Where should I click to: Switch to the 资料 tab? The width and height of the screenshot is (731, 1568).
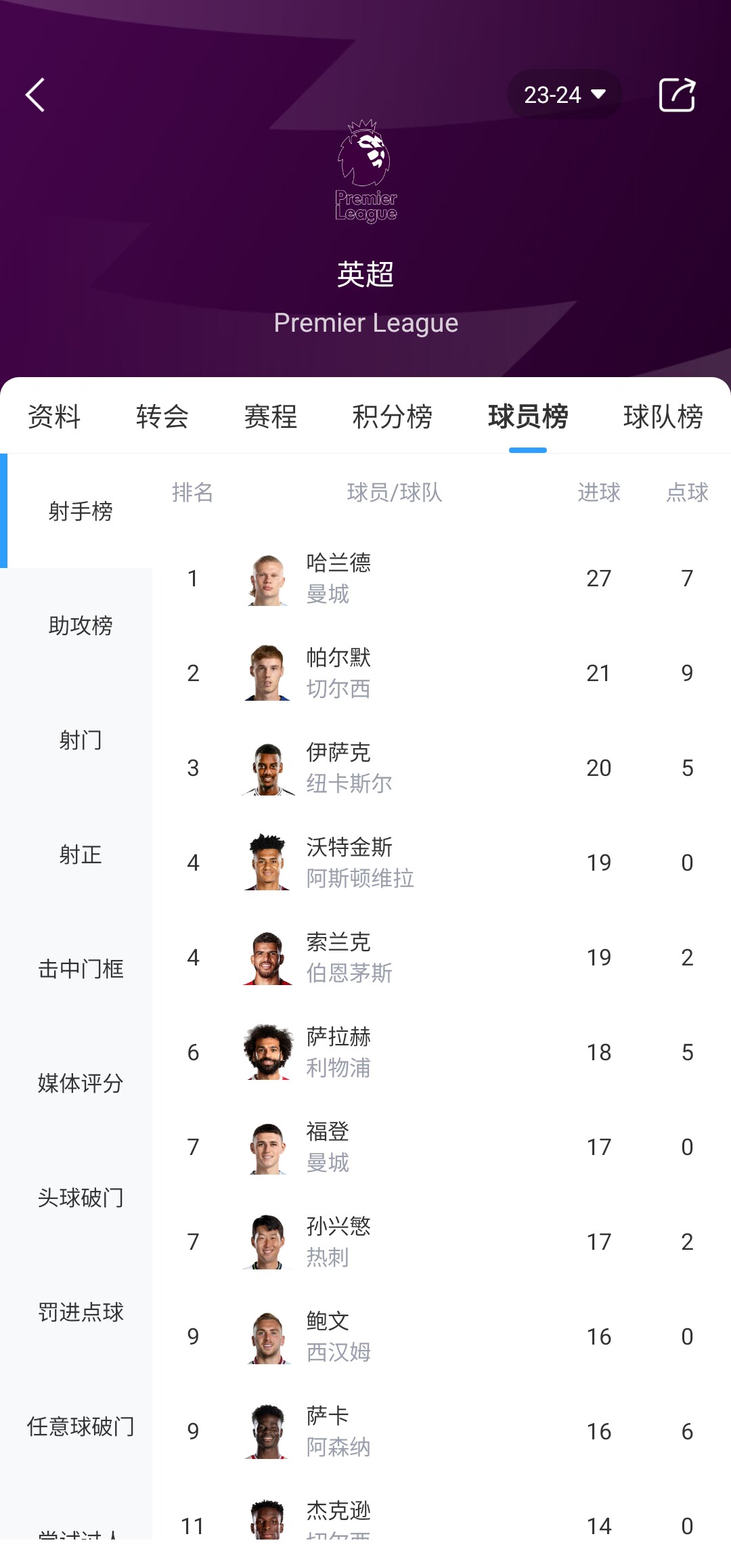click(54, 416)
